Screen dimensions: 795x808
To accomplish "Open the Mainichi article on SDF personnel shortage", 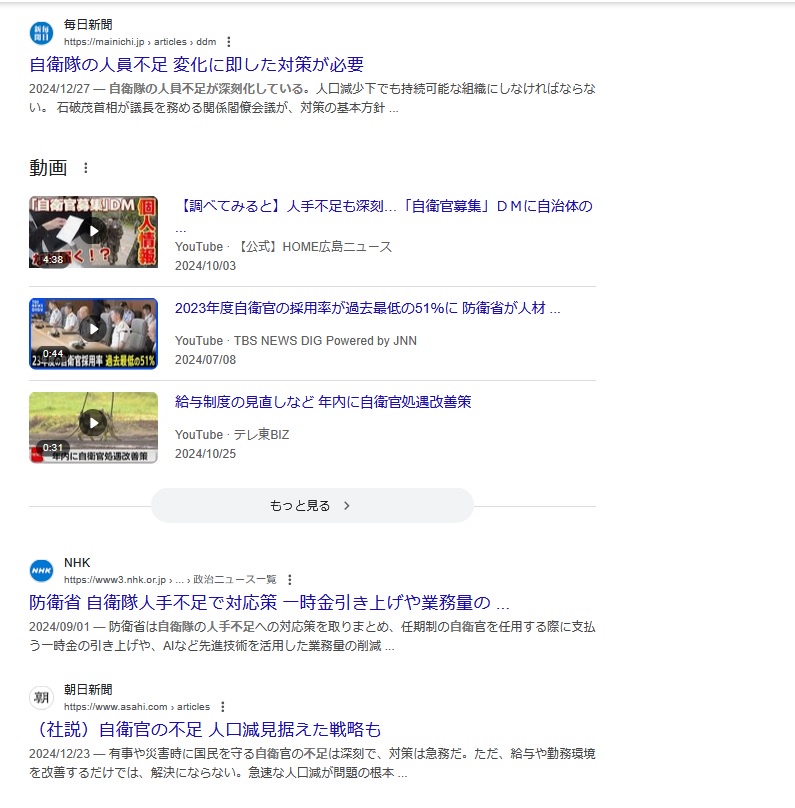I will (x=196, y=65).
